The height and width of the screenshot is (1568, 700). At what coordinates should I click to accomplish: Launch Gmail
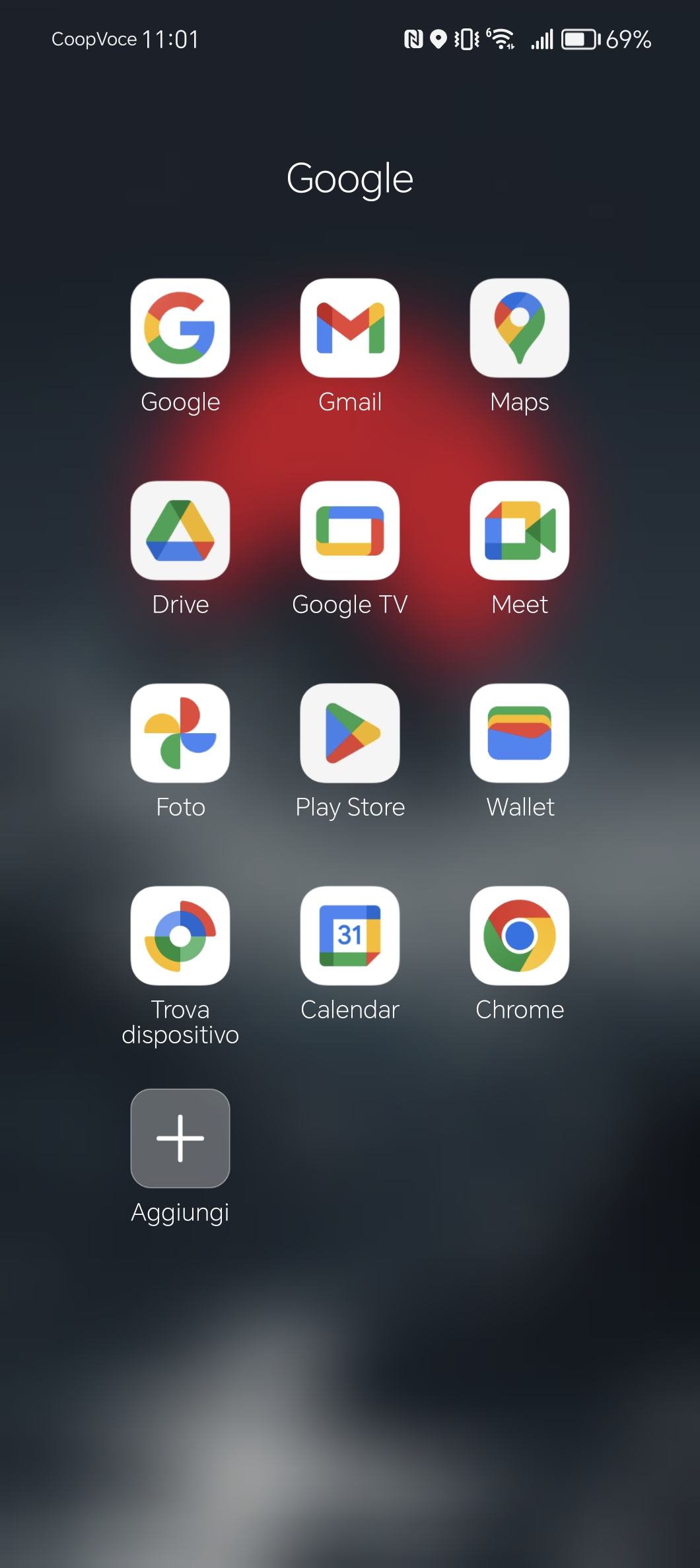pos(350,328)
